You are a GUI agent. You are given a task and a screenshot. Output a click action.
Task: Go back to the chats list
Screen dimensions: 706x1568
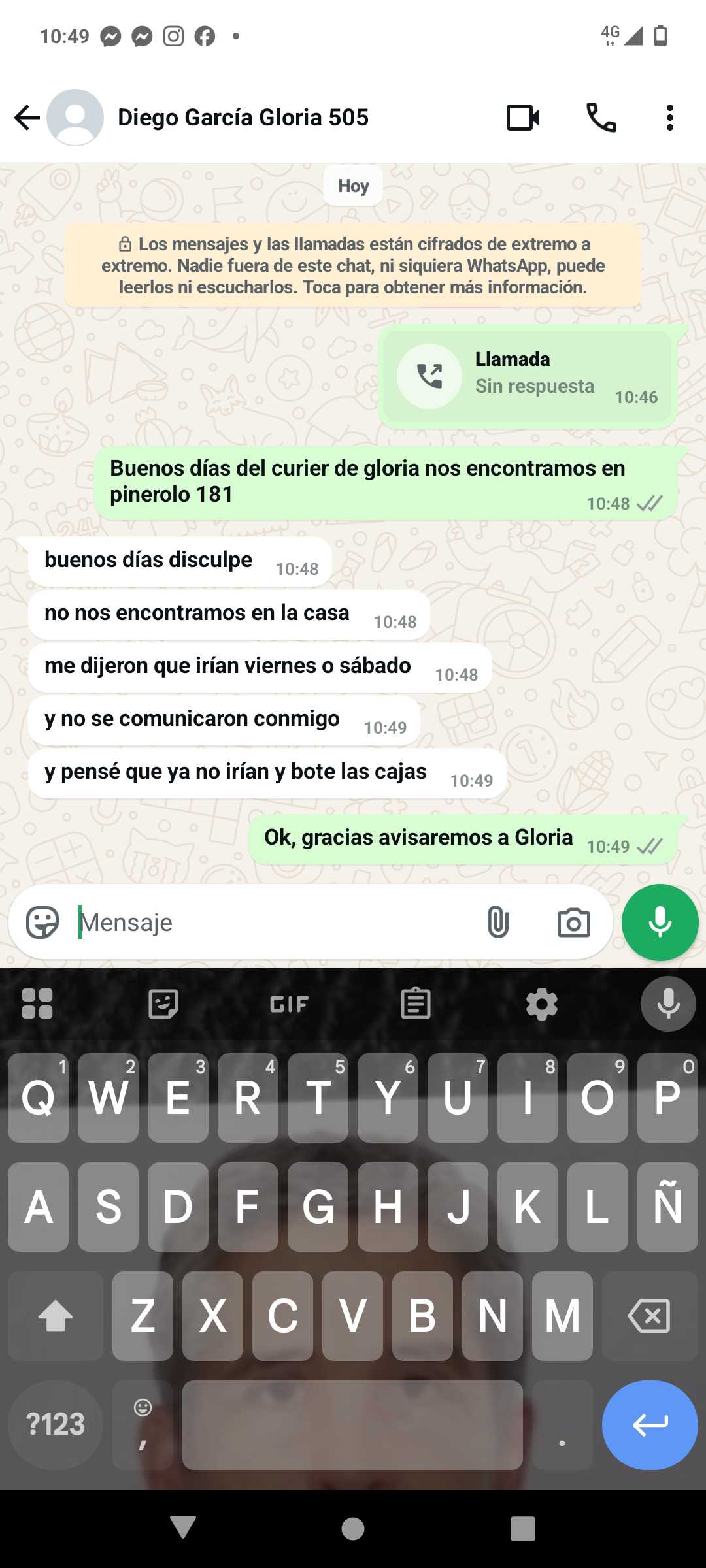pyautogui.click(x=27, y=118)
